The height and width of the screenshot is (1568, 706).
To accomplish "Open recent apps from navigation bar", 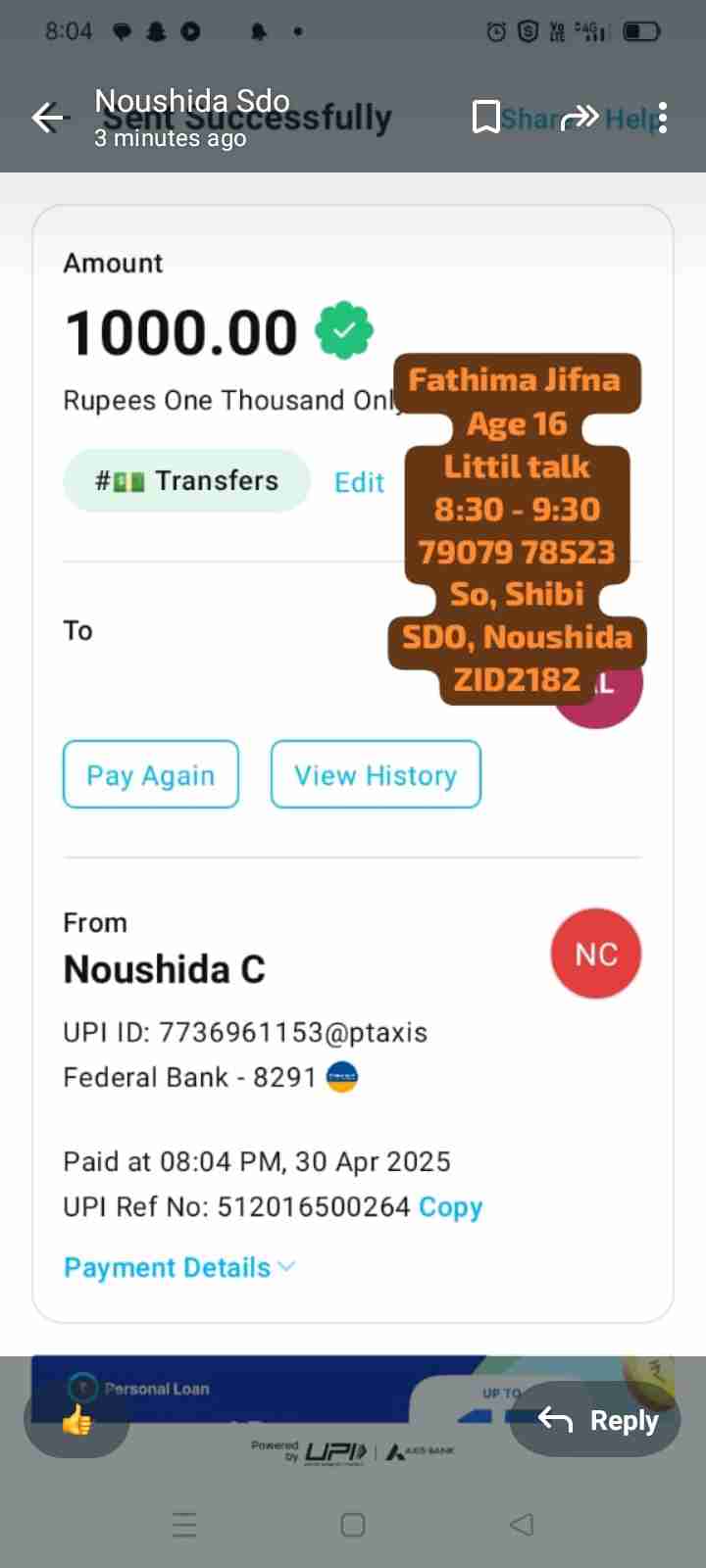I will 184,1524.
